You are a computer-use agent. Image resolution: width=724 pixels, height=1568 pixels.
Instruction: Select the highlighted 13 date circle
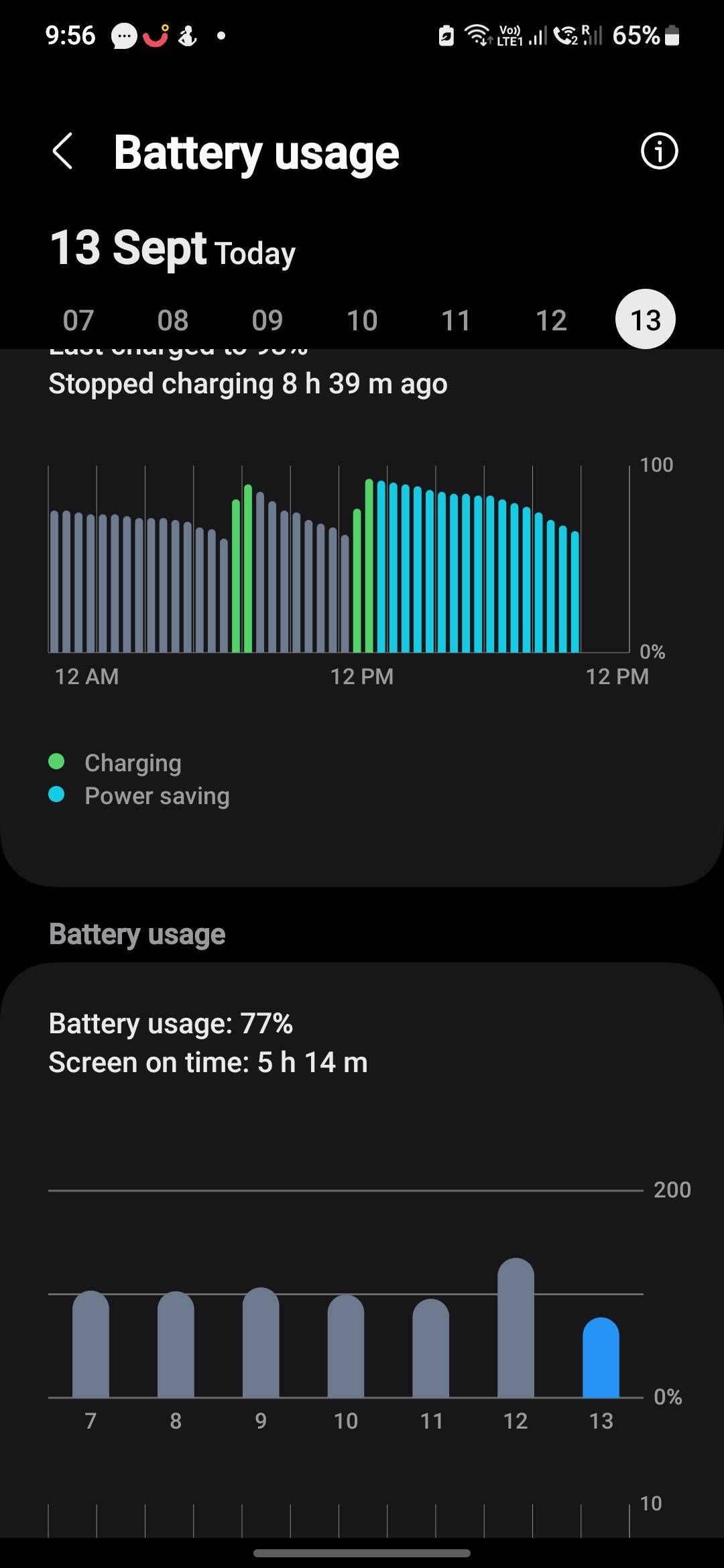[x=644, y=320]
